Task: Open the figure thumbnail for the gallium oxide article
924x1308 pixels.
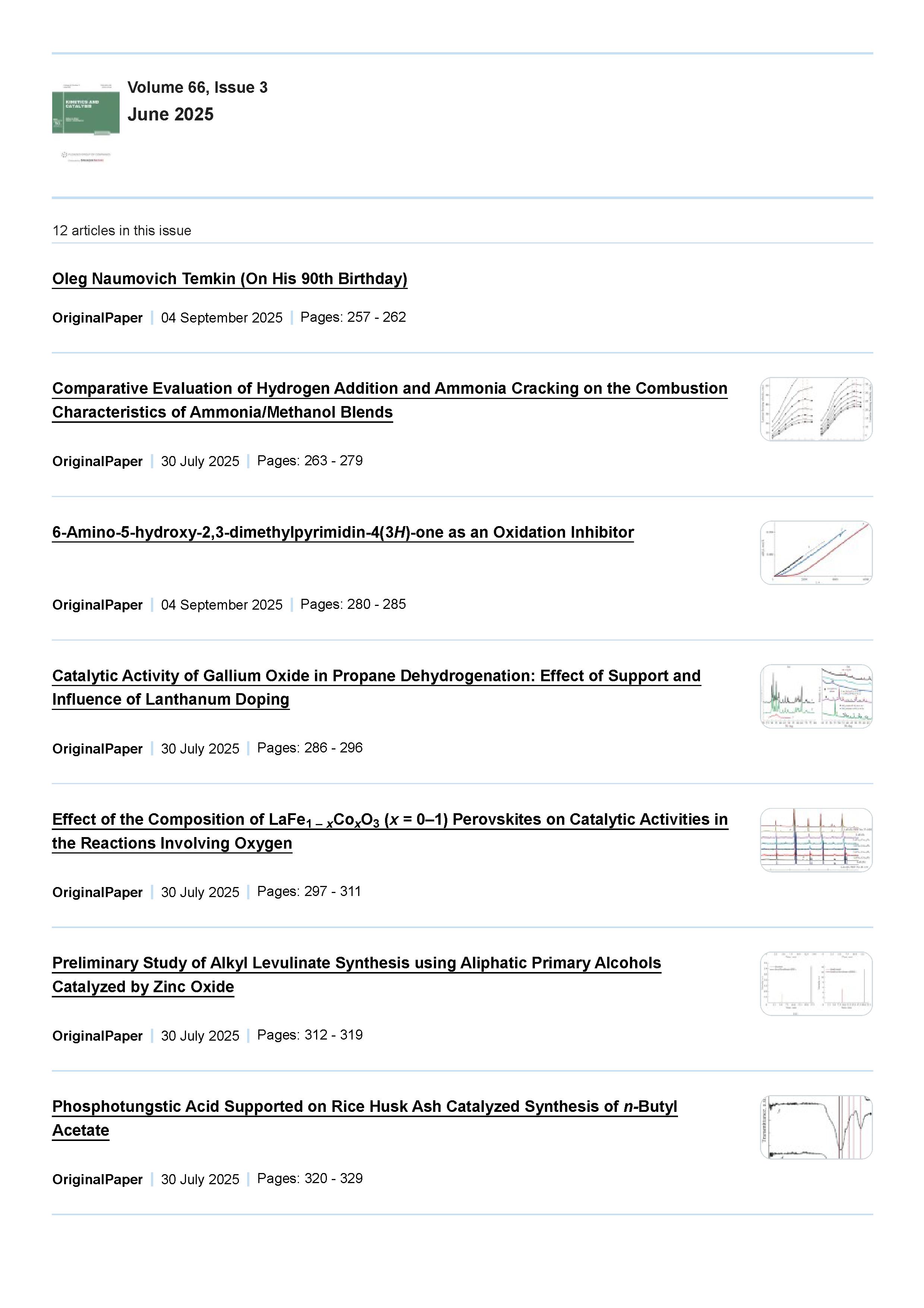Action: 815,696
